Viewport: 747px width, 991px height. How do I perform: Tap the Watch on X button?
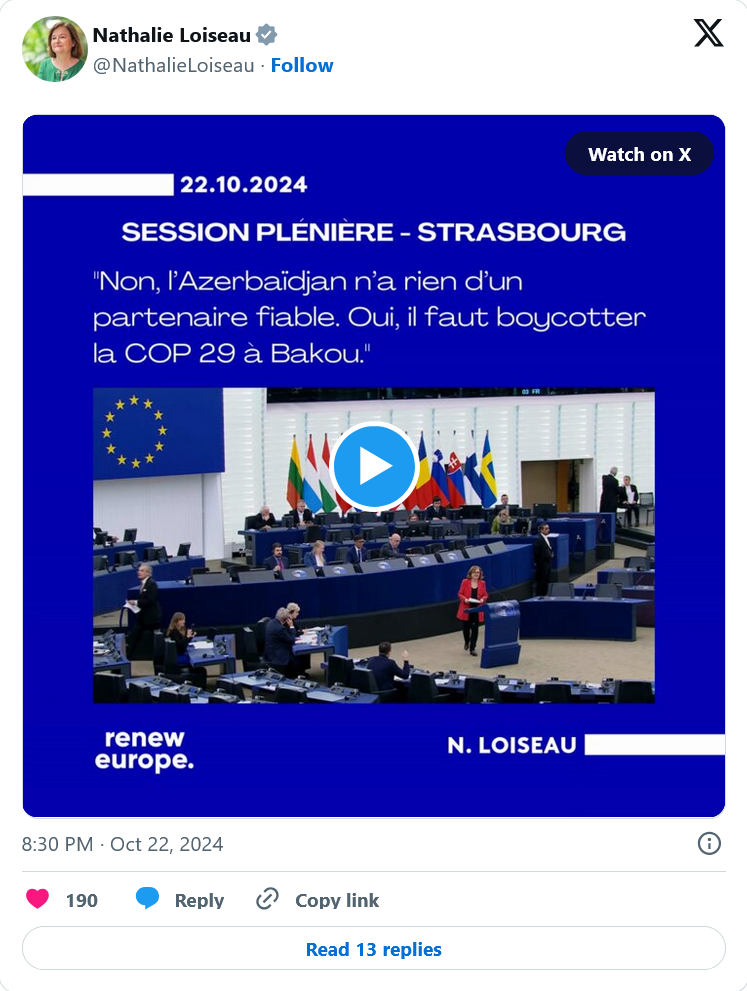tap(639, 154)
